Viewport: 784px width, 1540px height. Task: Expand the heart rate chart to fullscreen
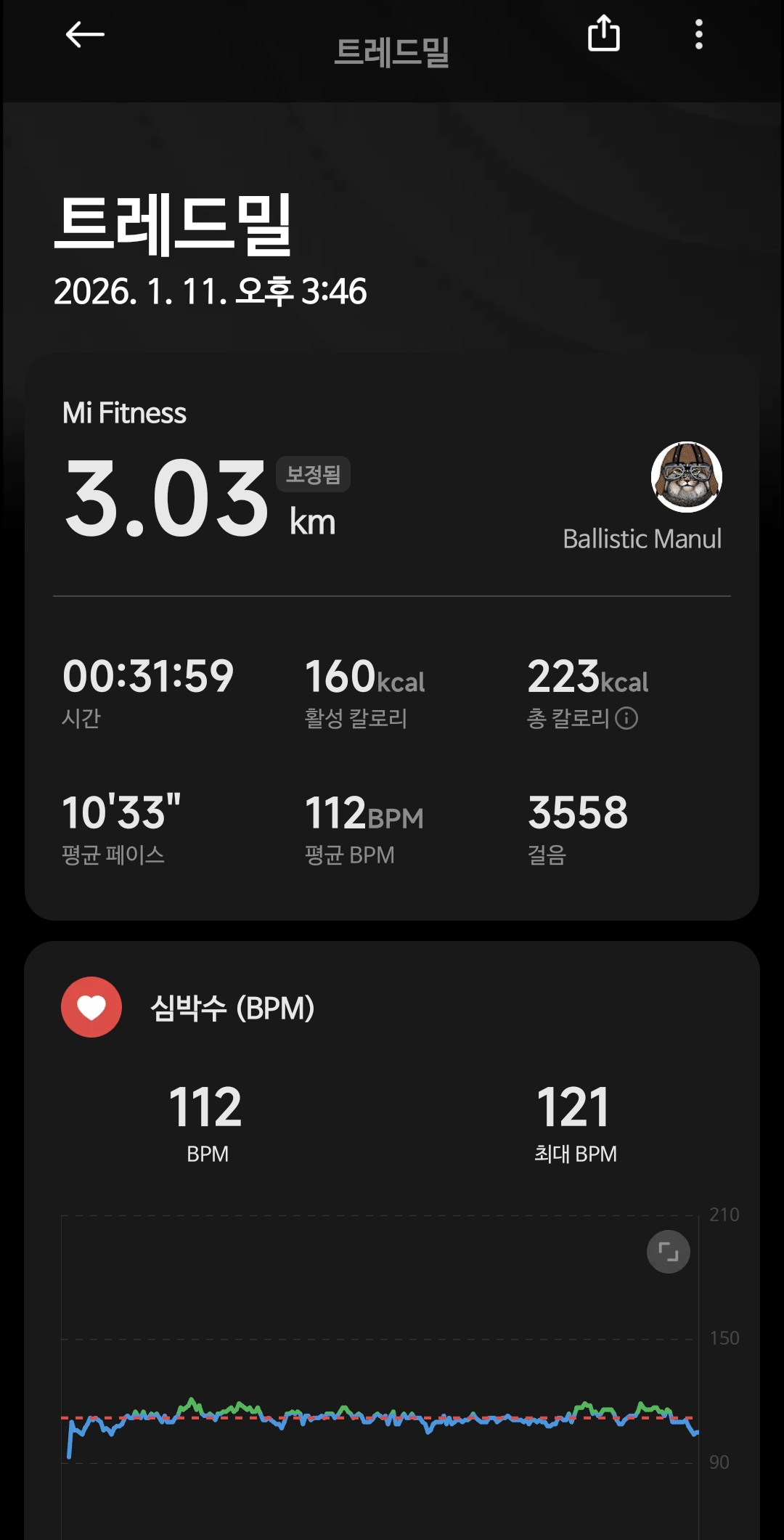(668, 1251)
